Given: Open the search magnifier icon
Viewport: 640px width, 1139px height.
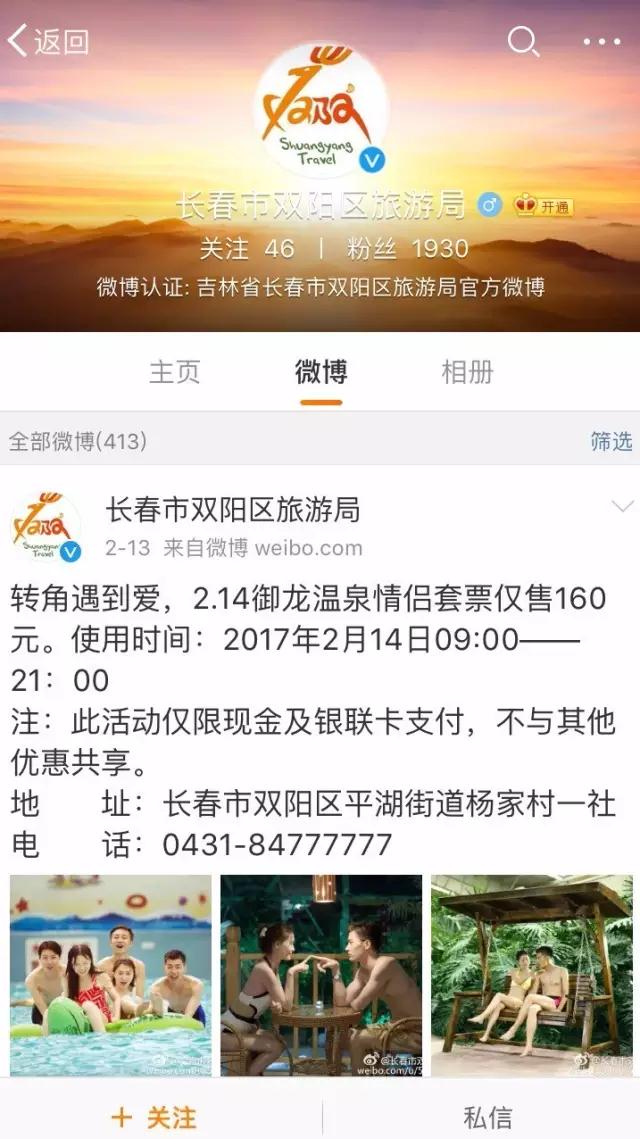Looking at the screenshot, I should [x=523, y=41].
